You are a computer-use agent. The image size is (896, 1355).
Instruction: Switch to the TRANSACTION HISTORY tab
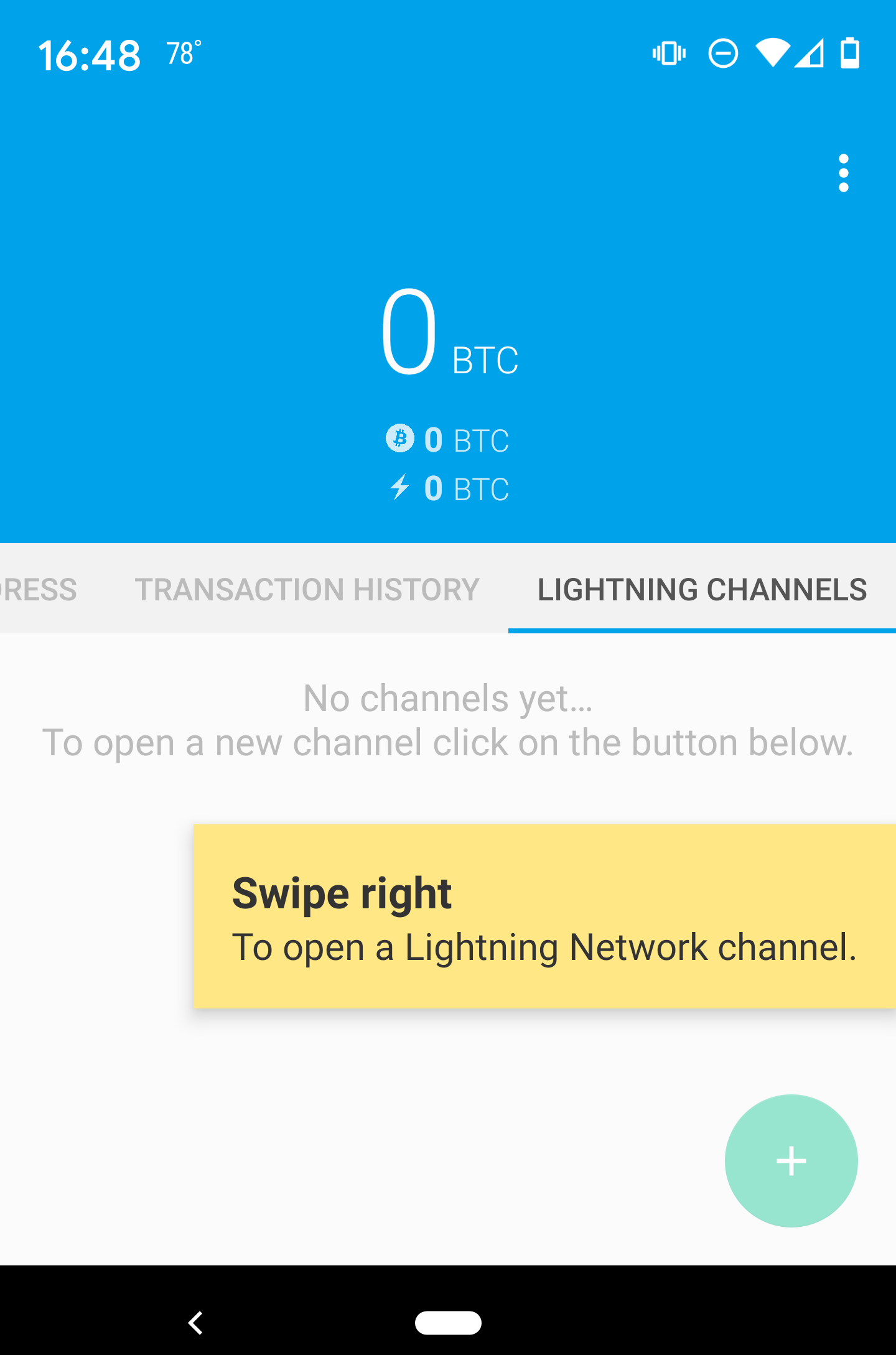tap(308, 589)
